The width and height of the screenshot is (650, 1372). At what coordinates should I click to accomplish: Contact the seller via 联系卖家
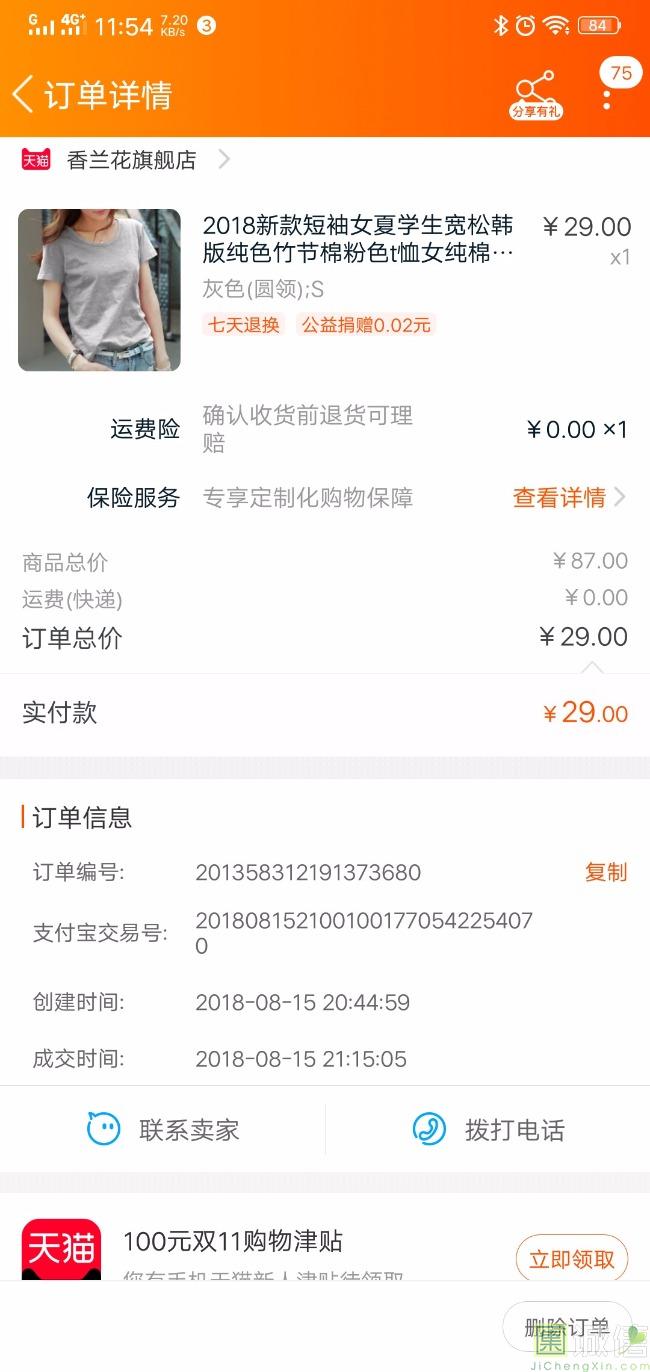click(x=163, y=1130)
